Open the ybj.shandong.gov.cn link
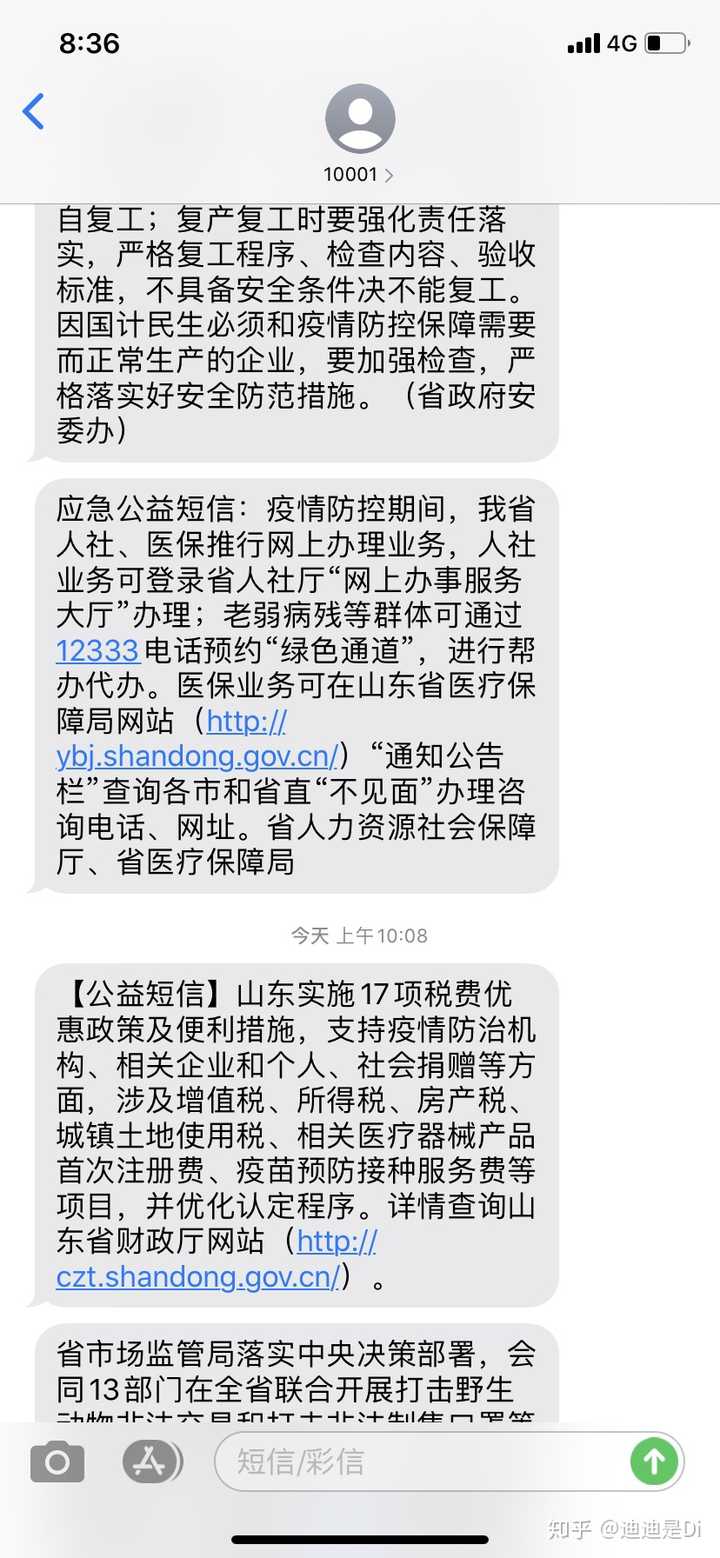Viewport: 720px width, 1558px height. (x=198, y=755)
